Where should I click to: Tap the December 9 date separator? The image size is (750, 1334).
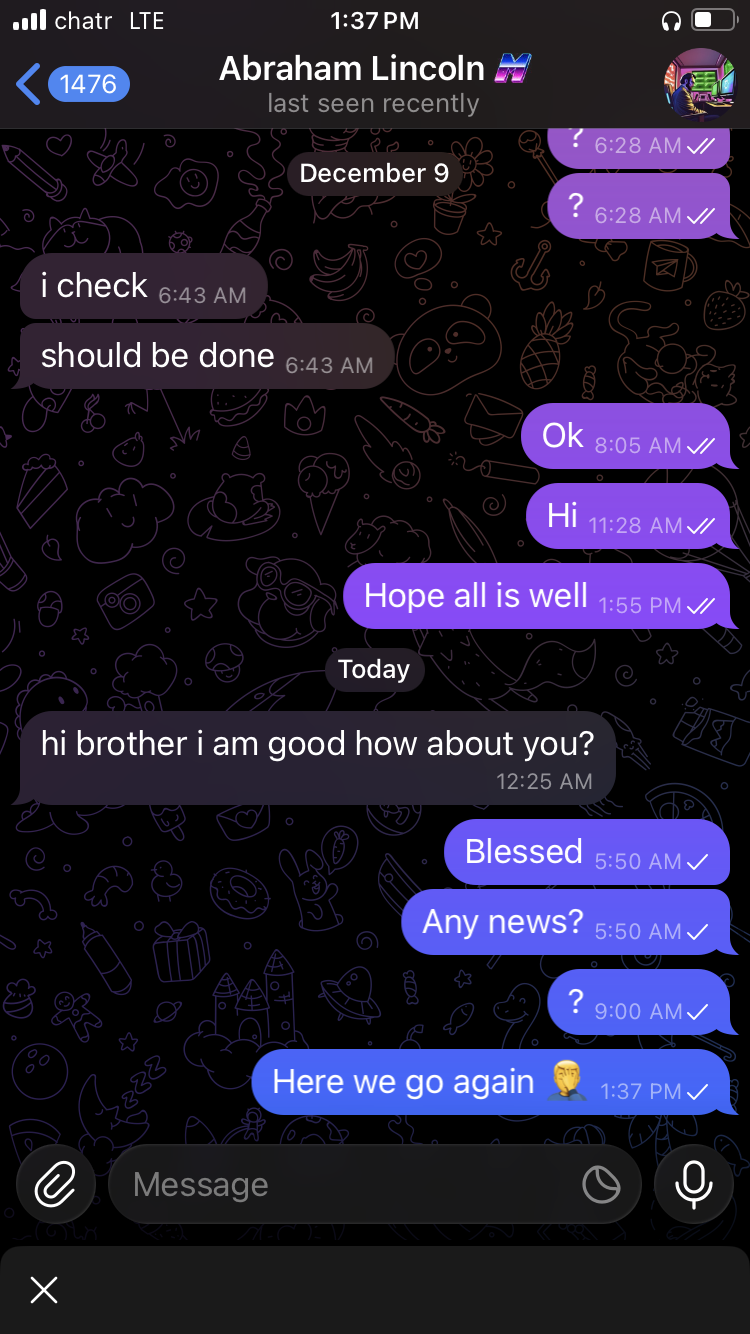point(374,173)
